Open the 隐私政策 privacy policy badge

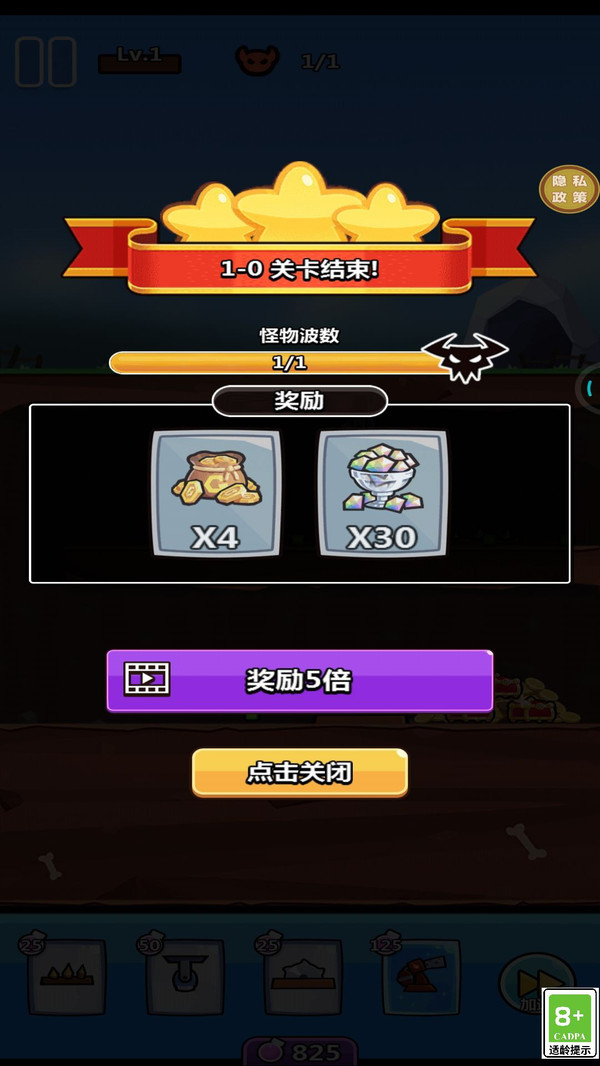coord(568,188)
